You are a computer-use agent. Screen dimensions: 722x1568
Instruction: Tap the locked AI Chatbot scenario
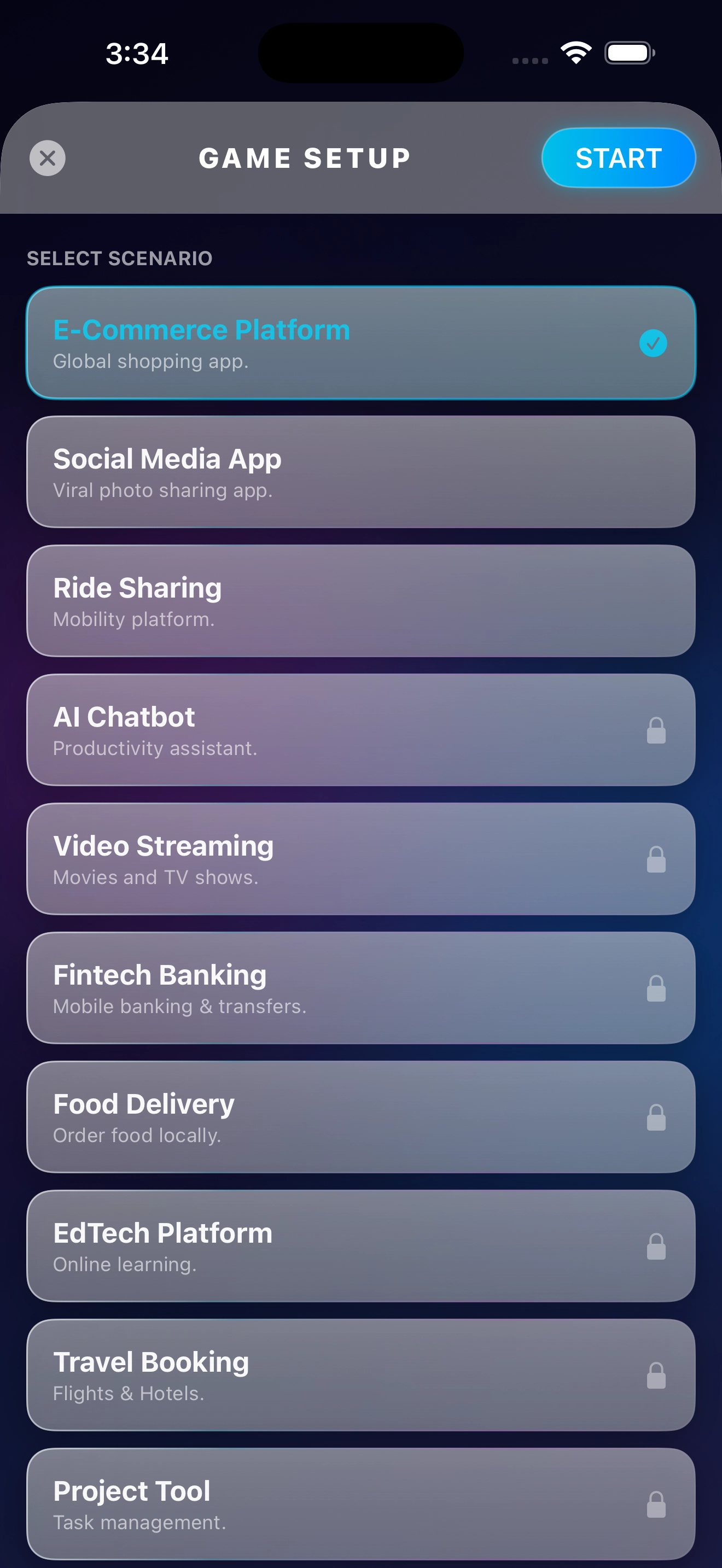(x=360, y=730)
